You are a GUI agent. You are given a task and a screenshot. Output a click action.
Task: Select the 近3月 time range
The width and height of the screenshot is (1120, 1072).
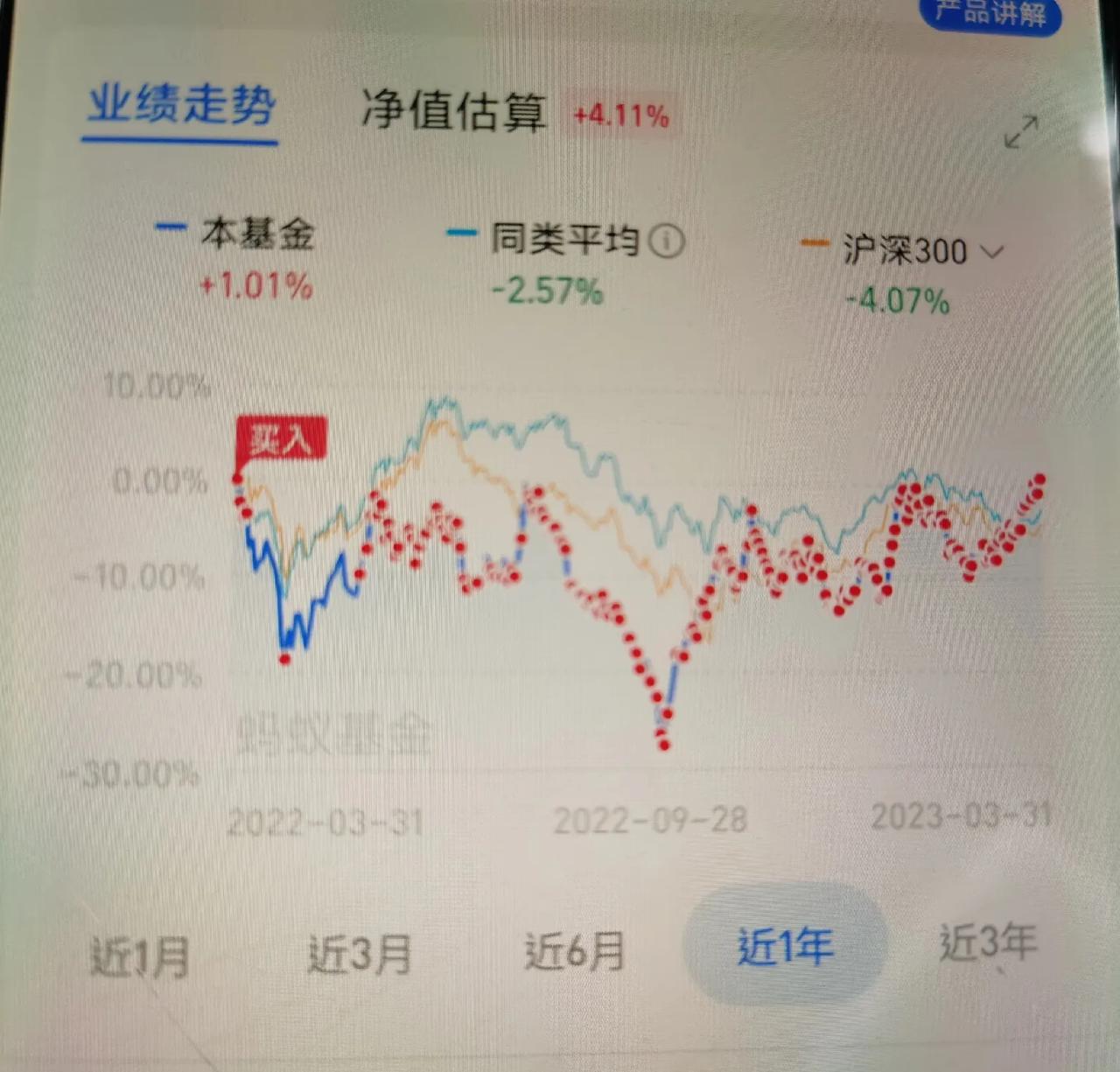pyautogui.click(x=359, y=954)
